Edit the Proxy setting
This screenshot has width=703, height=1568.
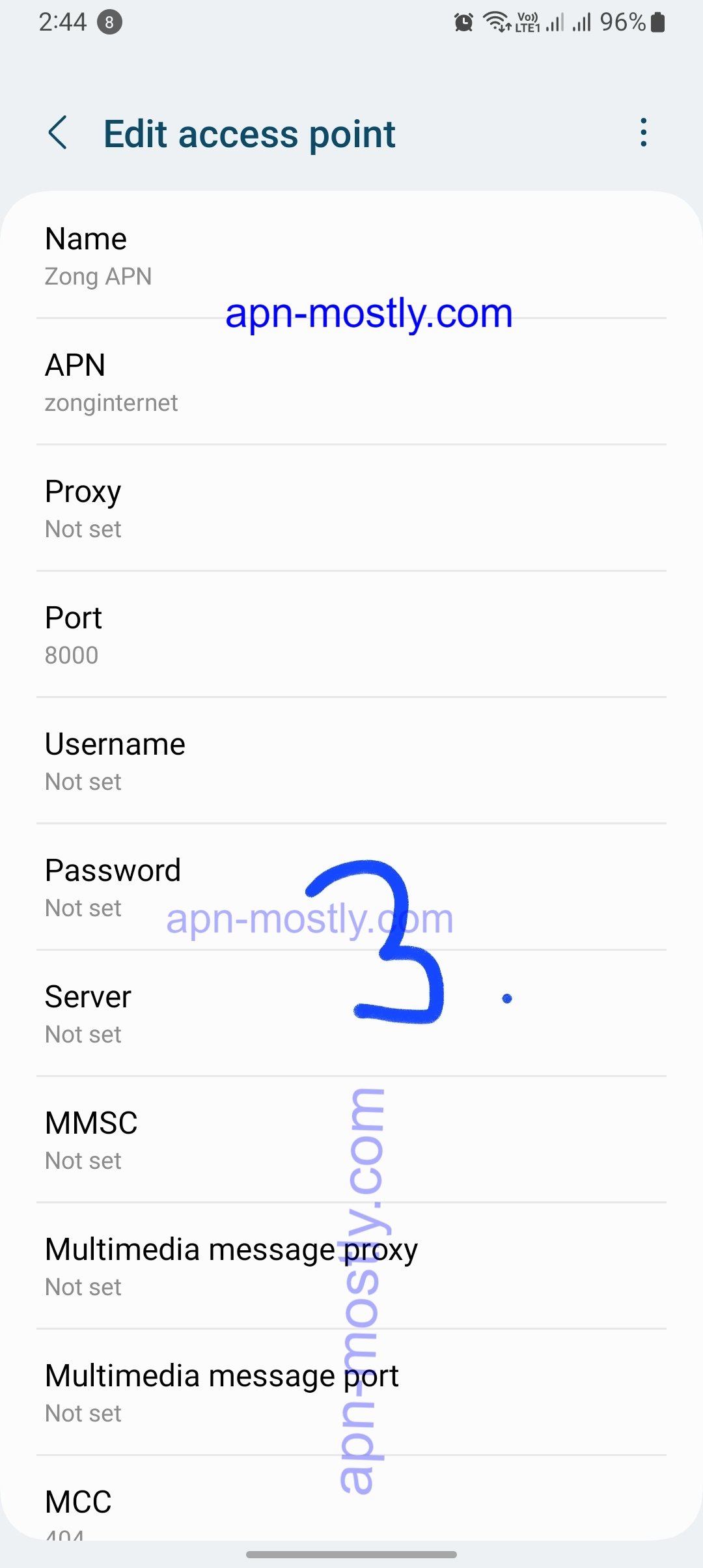point(351,509)
